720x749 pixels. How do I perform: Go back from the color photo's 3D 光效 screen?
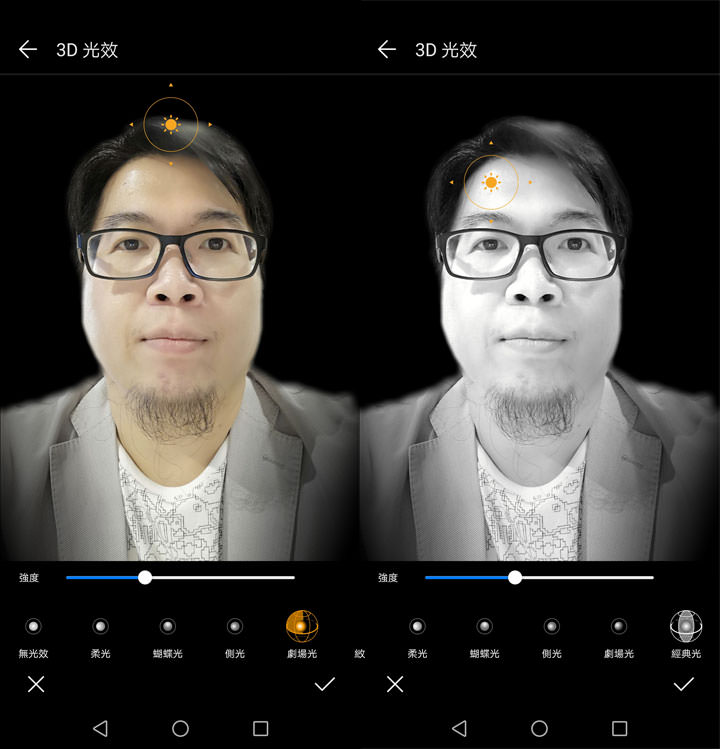(28, 49)
